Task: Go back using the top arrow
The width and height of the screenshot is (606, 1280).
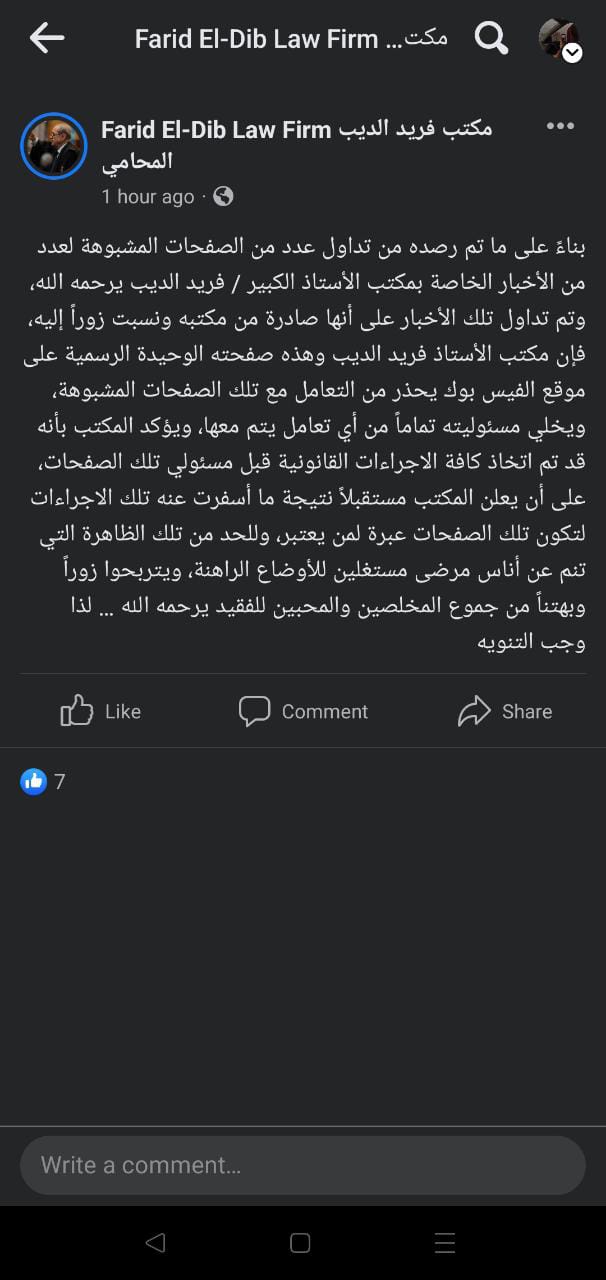Action: 47,39
